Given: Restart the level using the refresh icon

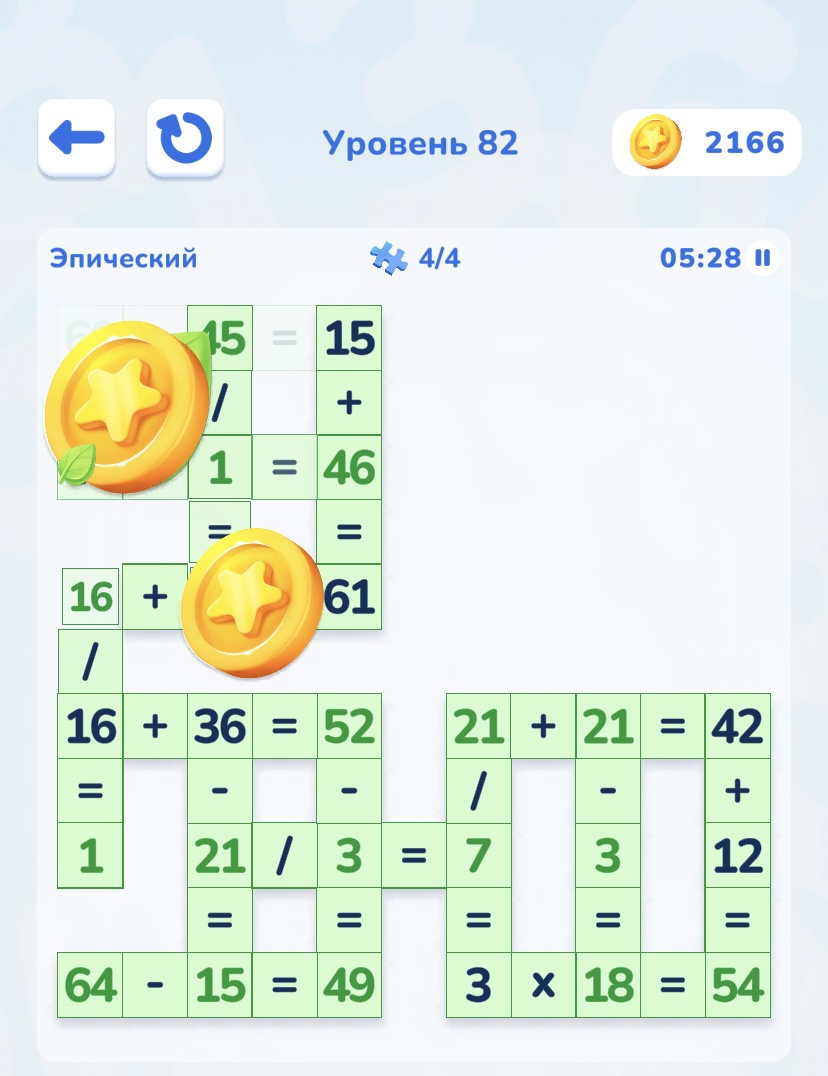Looking at the screenshot, I should point(184,138).
